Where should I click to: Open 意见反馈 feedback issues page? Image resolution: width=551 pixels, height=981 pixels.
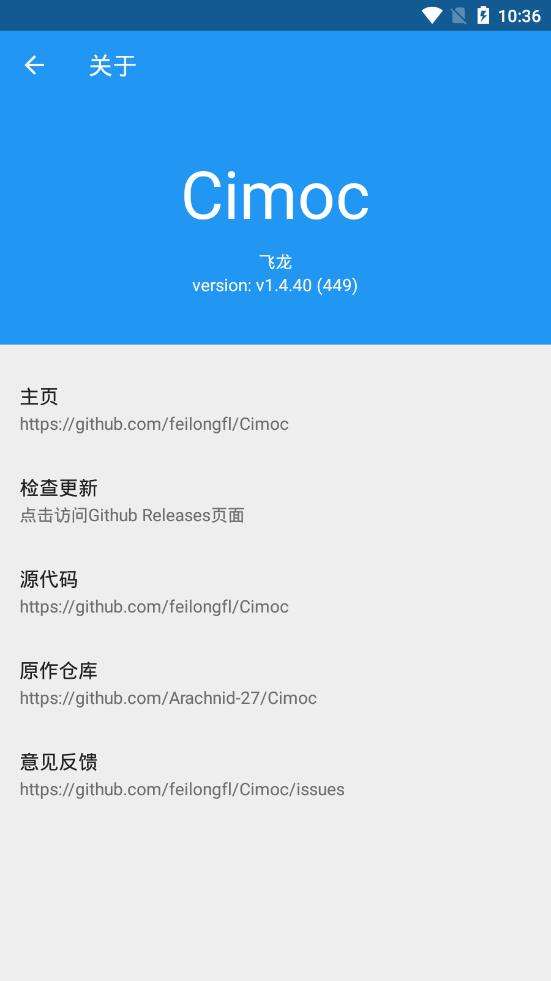point(275,776)
